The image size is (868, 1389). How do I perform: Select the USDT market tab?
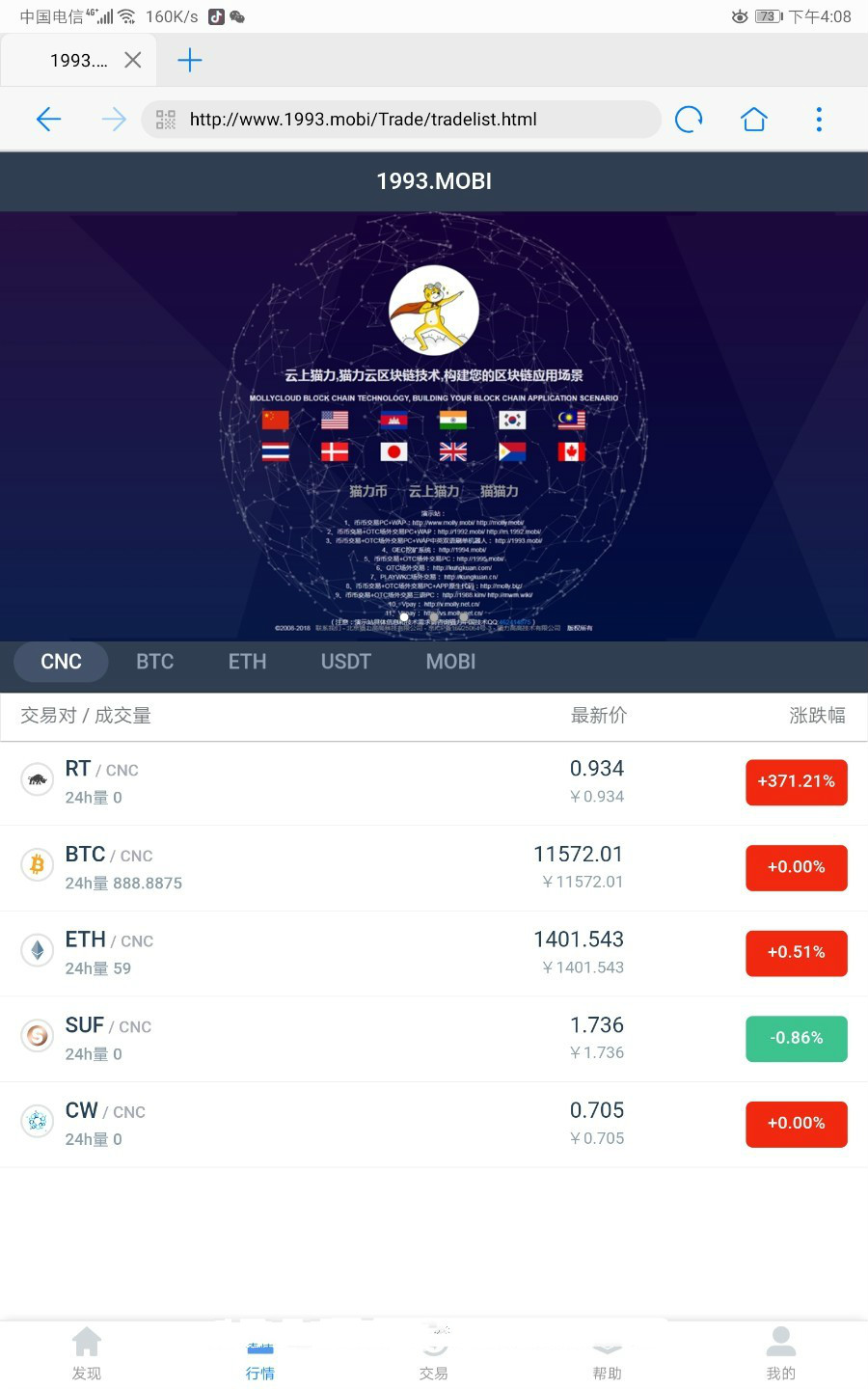(x=345, y=662)
